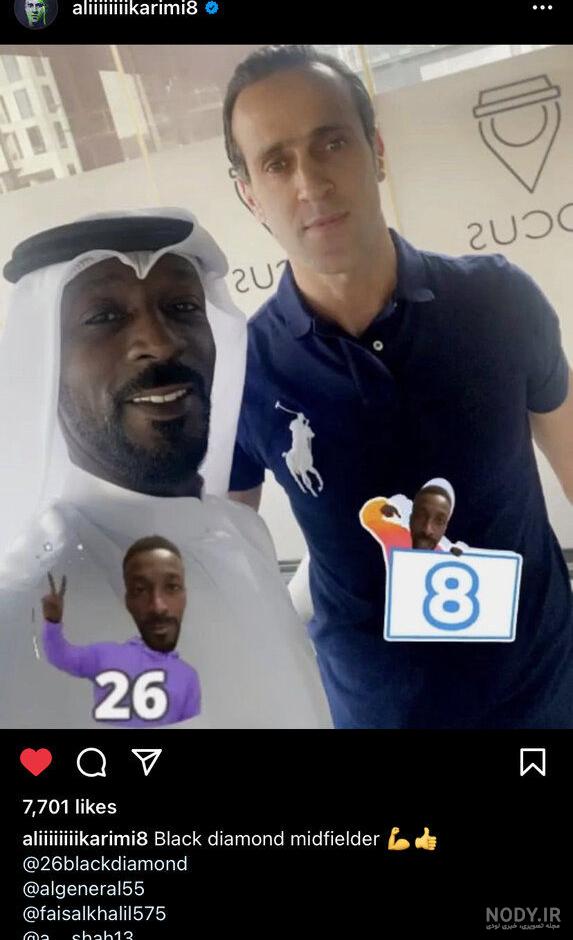Open the post's three-dot options menu

click(542, 8)
